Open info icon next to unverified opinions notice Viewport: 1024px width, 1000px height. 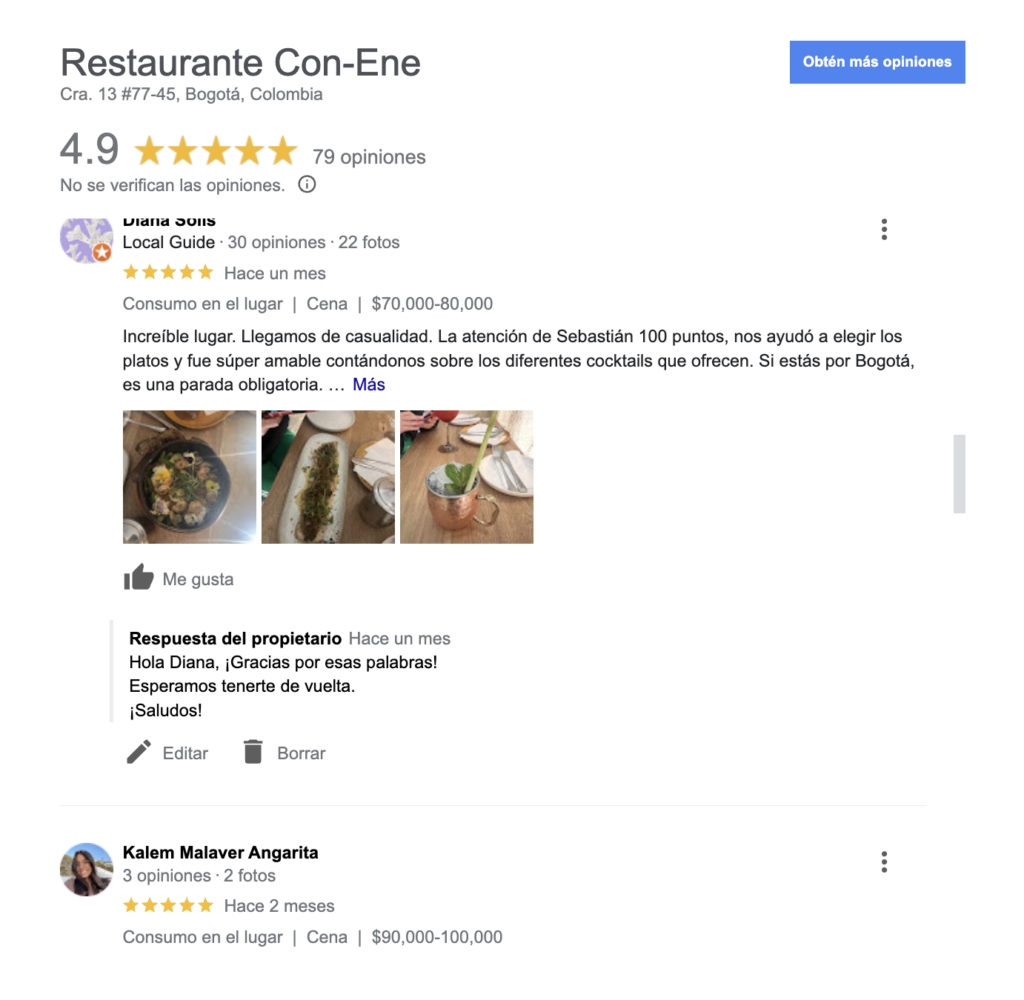coord(307,185)
